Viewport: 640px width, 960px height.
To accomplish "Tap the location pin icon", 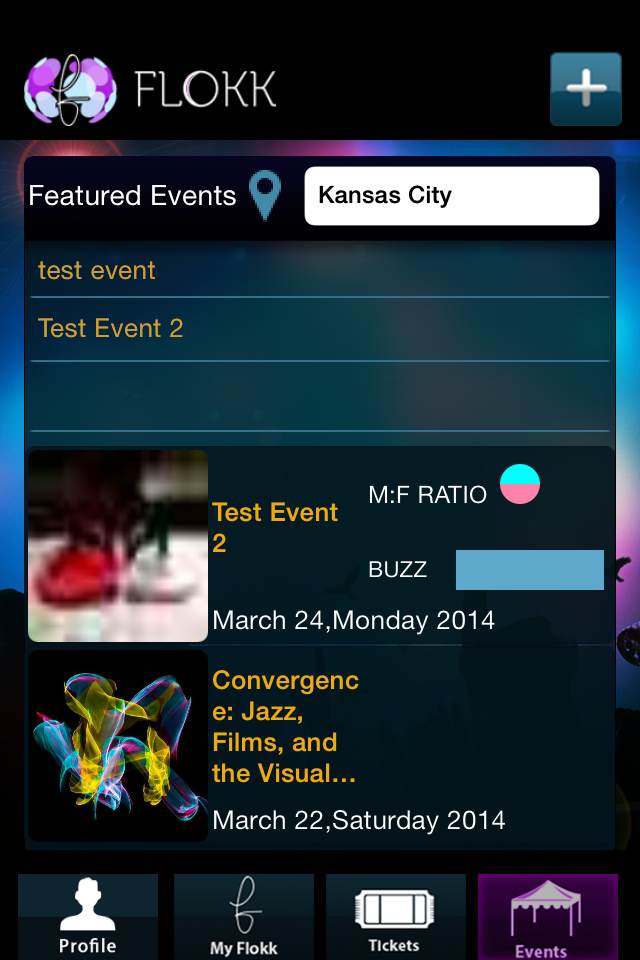I will click(x=265, y=195).
